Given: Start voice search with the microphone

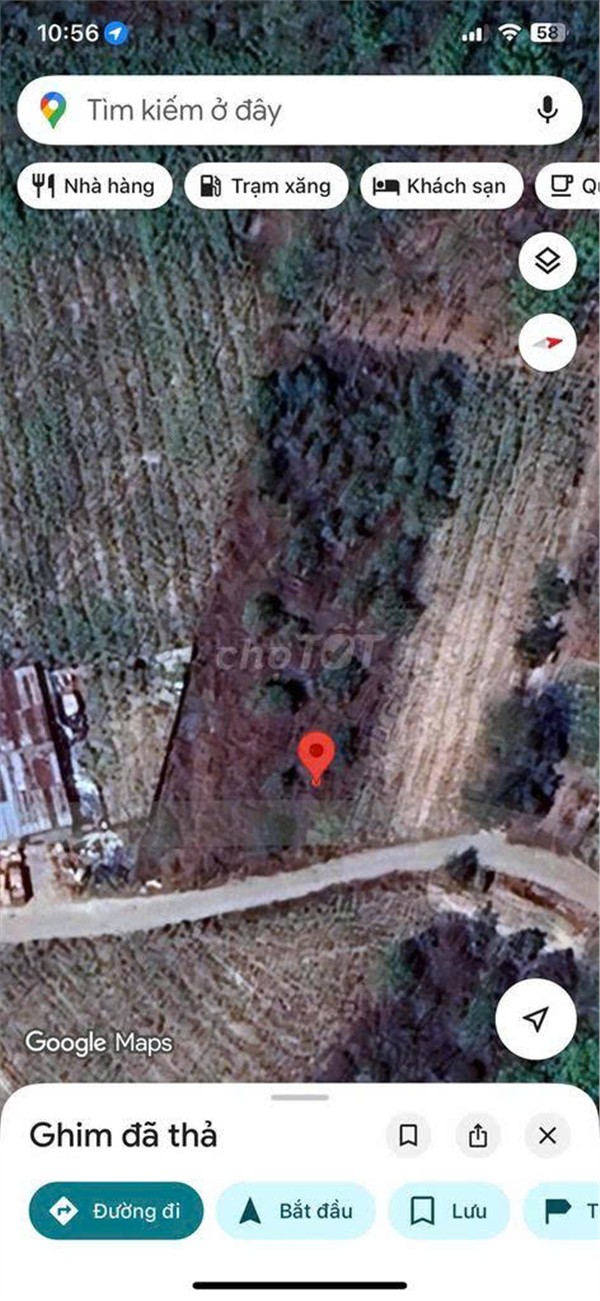Looking at the screenshot, I should (x=547, y=110).
